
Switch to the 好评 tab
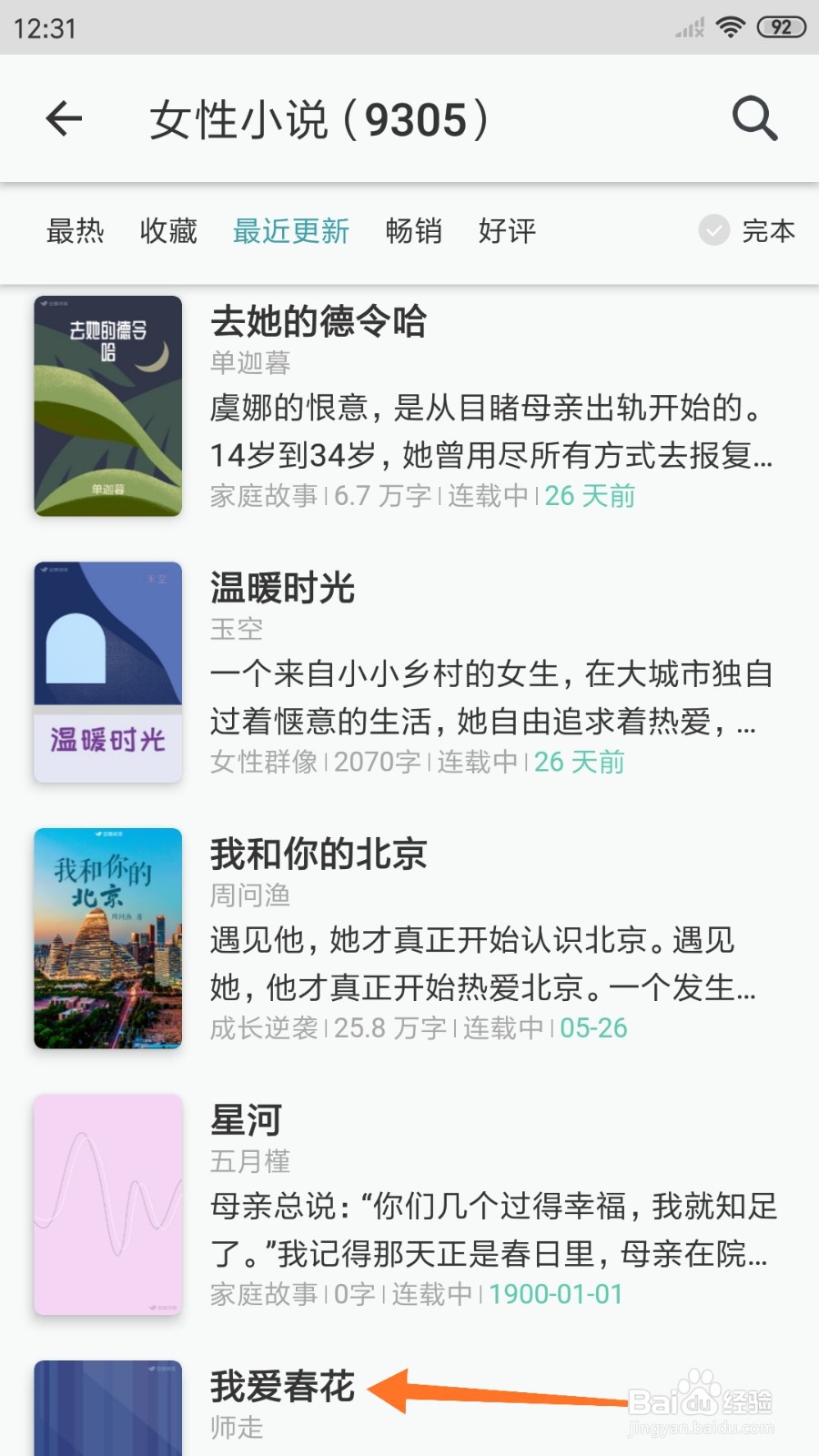click(507, 231)
